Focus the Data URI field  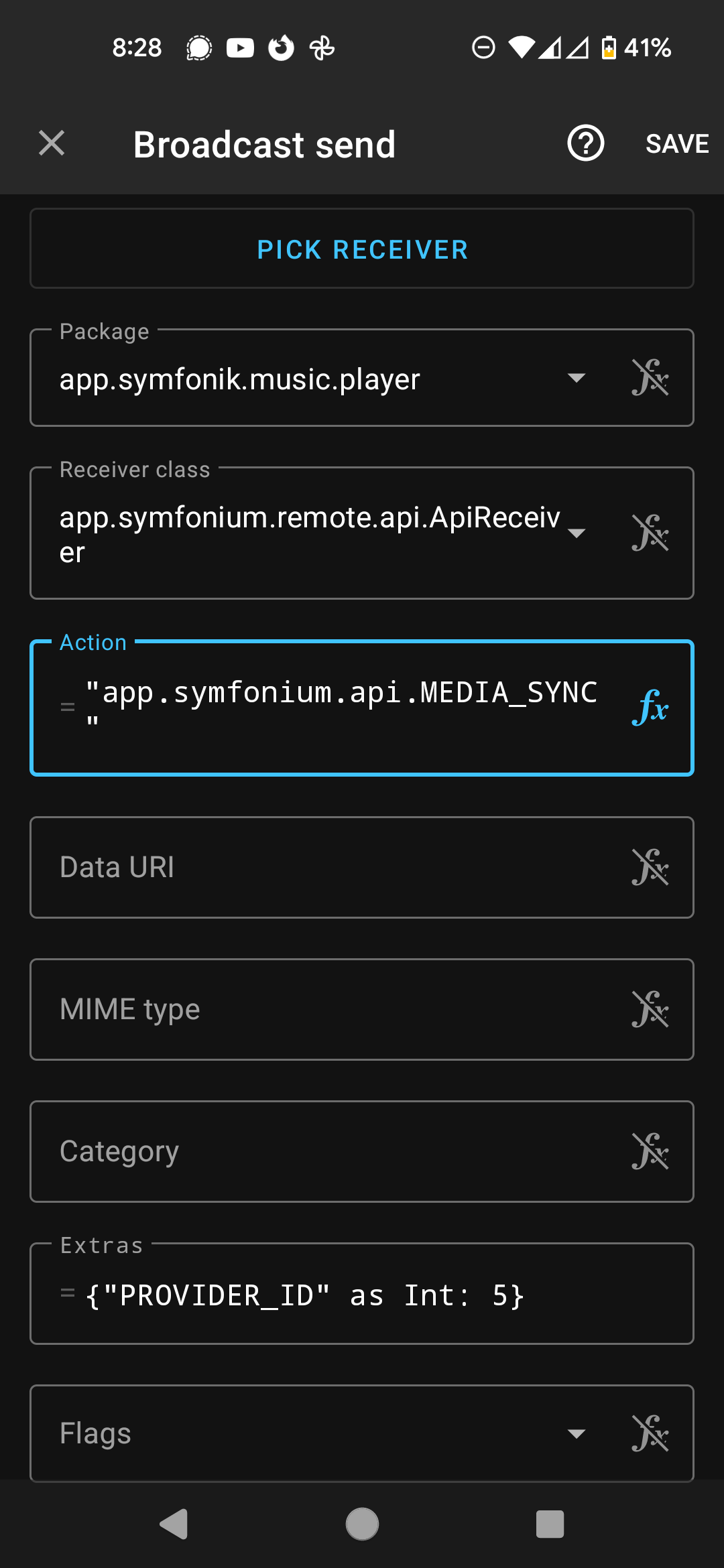(327, 868)
